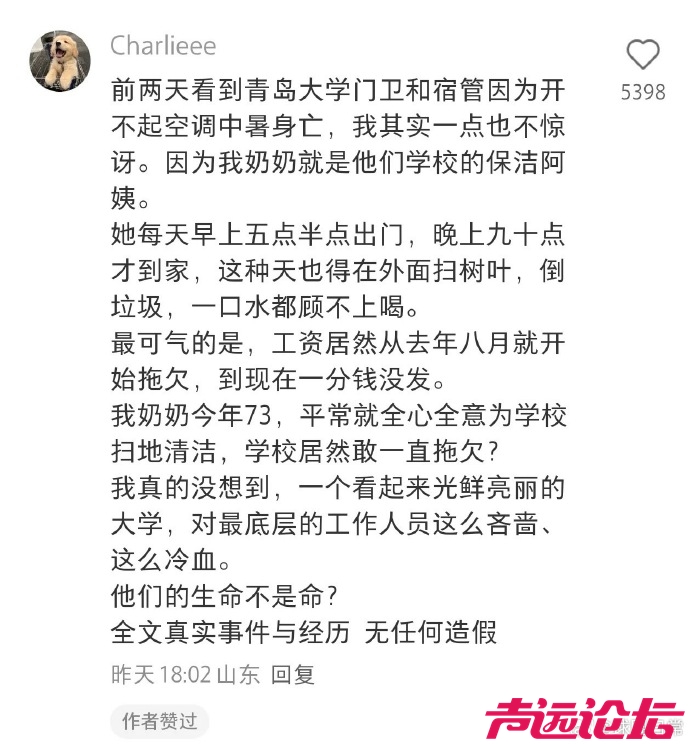This screenshot has width=690, height=744.
Task: Tap the username Charlieee
Action: click(x=163, y=46)
